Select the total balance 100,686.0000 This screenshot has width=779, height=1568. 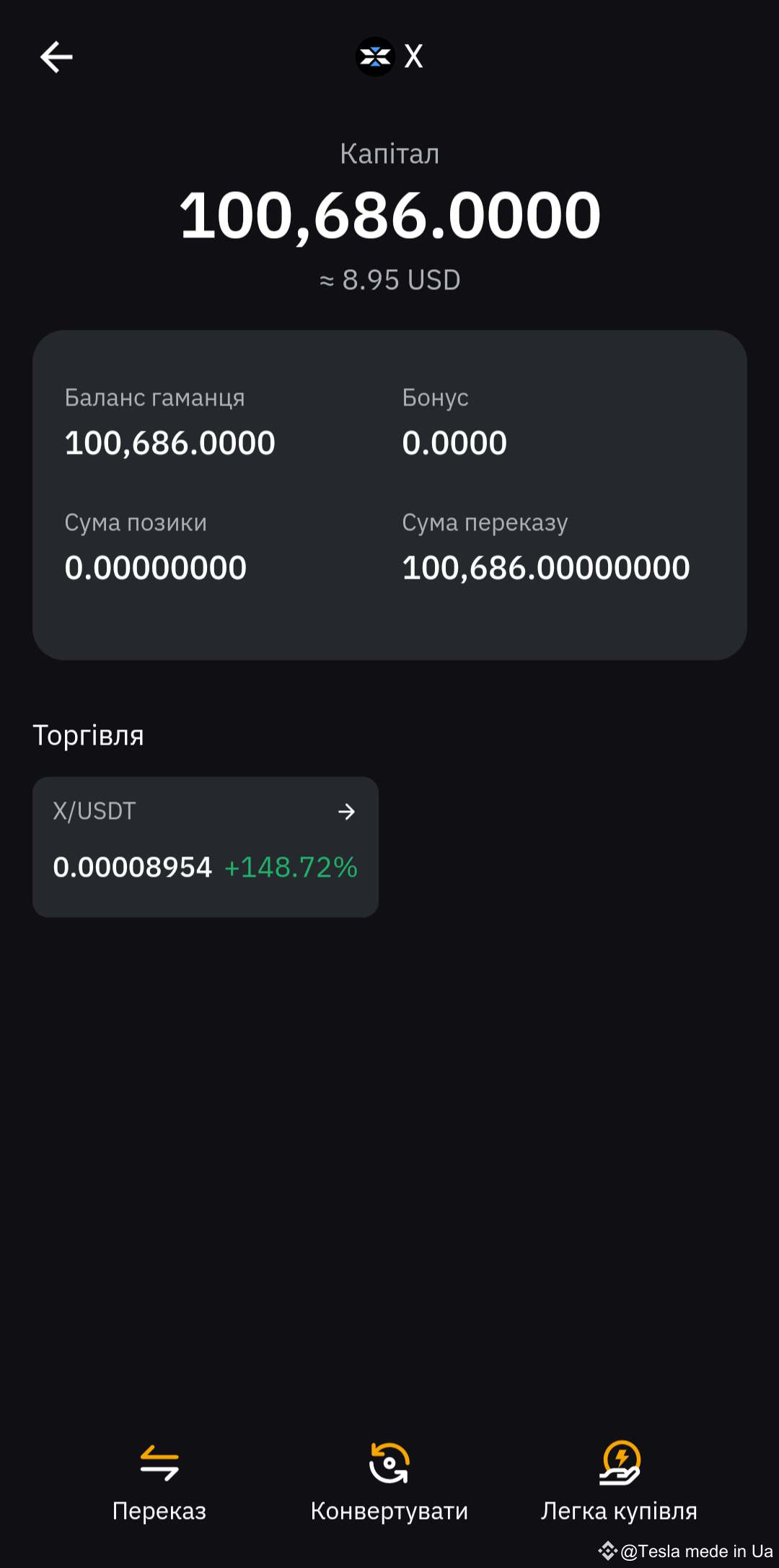click(x=389, y=214)
